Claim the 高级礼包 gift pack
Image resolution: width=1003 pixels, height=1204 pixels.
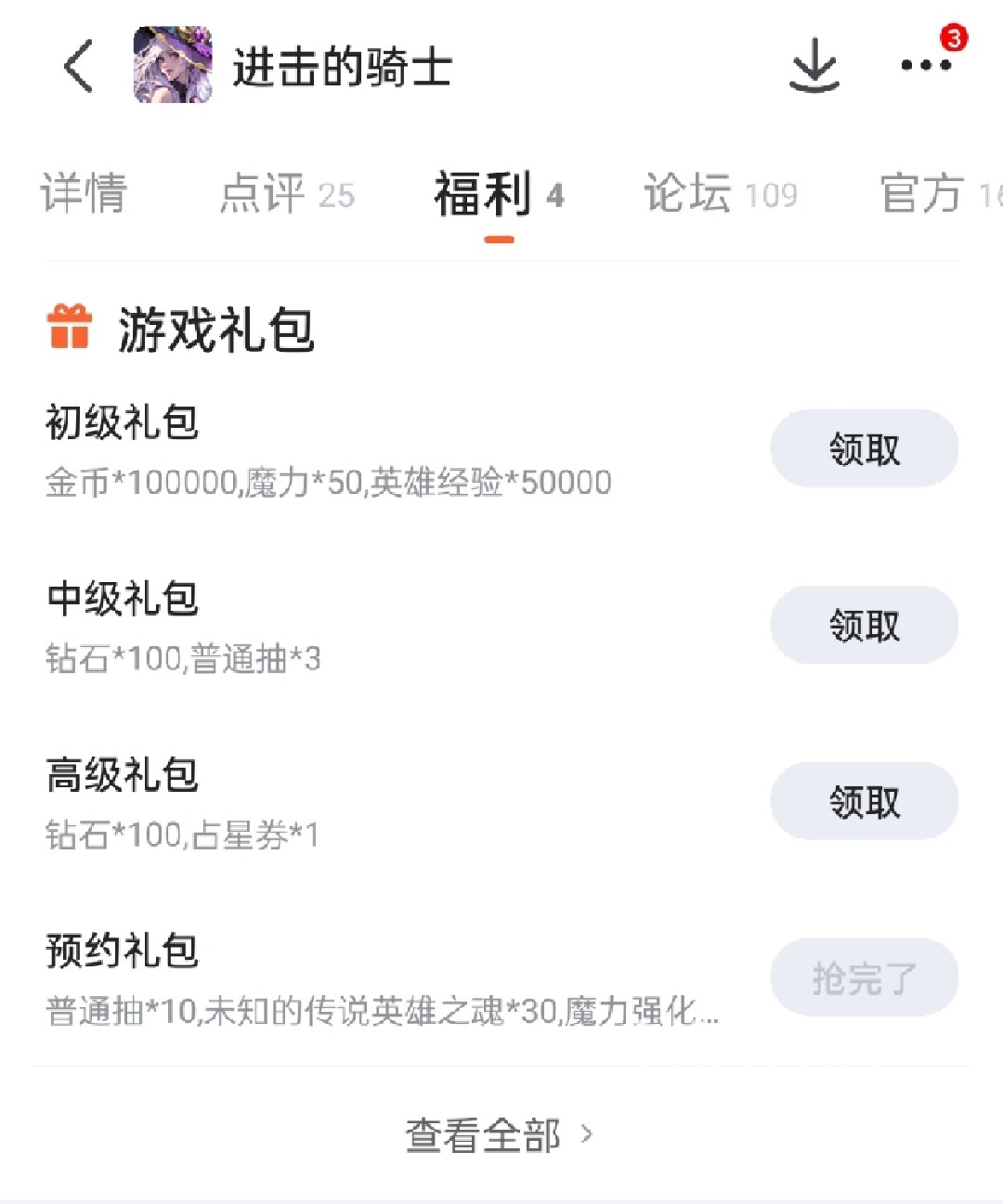[864, 802]
